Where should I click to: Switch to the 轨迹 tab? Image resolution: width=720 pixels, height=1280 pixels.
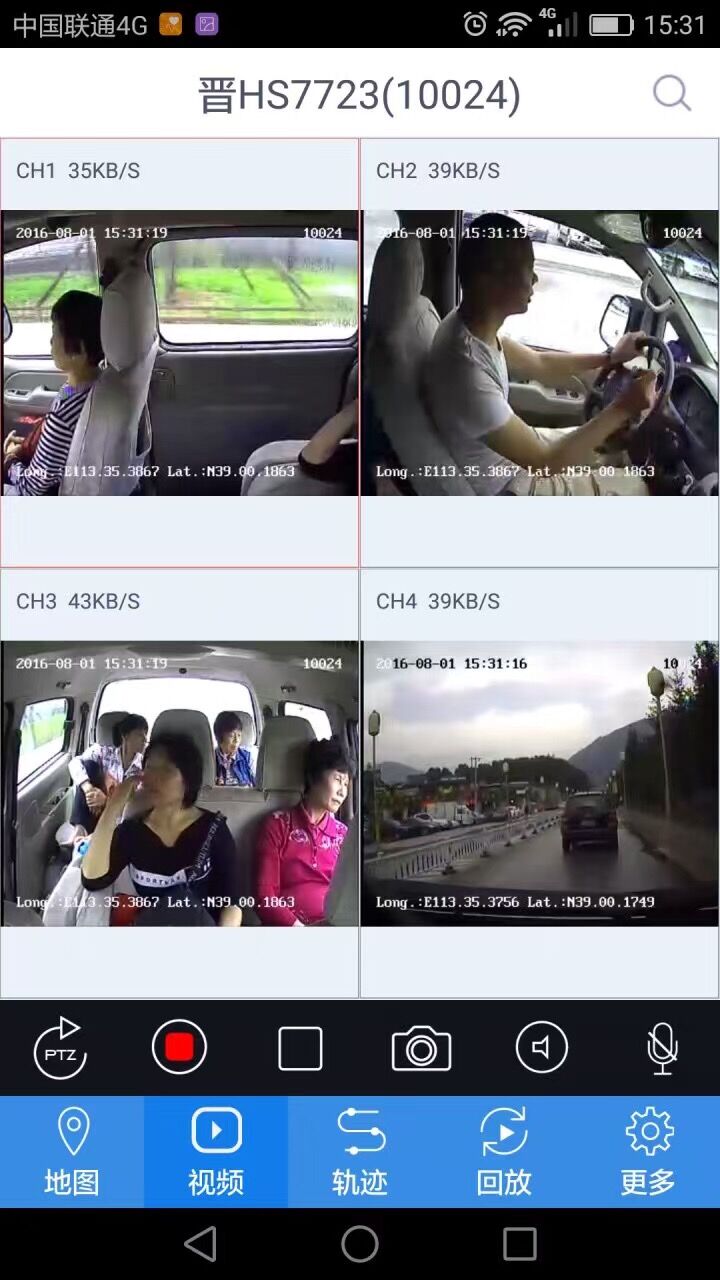pos(360,1152)
